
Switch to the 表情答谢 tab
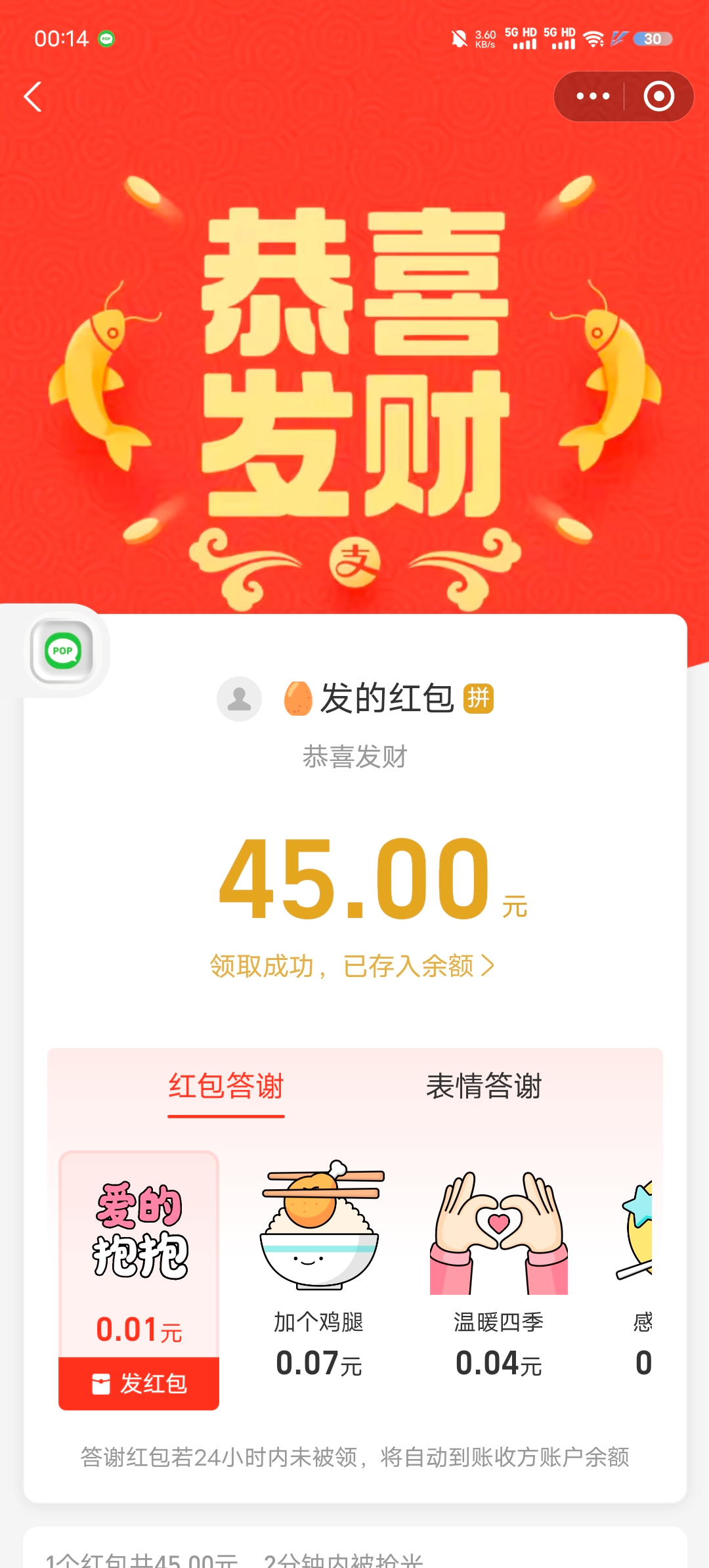click(x=484, y=1087)
